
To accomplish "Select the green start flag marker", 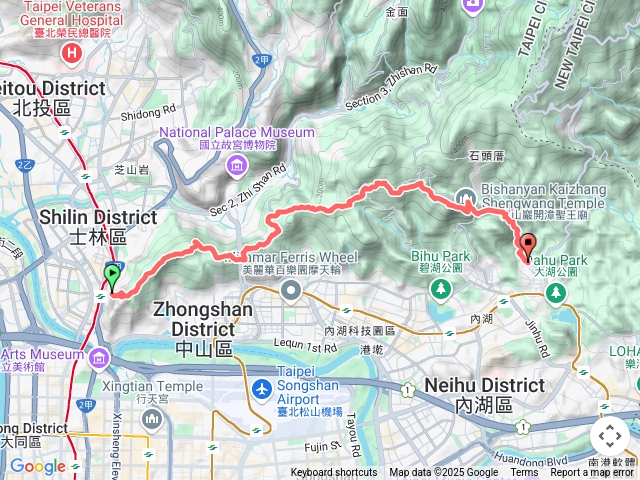I will click(x=112, y=273).
